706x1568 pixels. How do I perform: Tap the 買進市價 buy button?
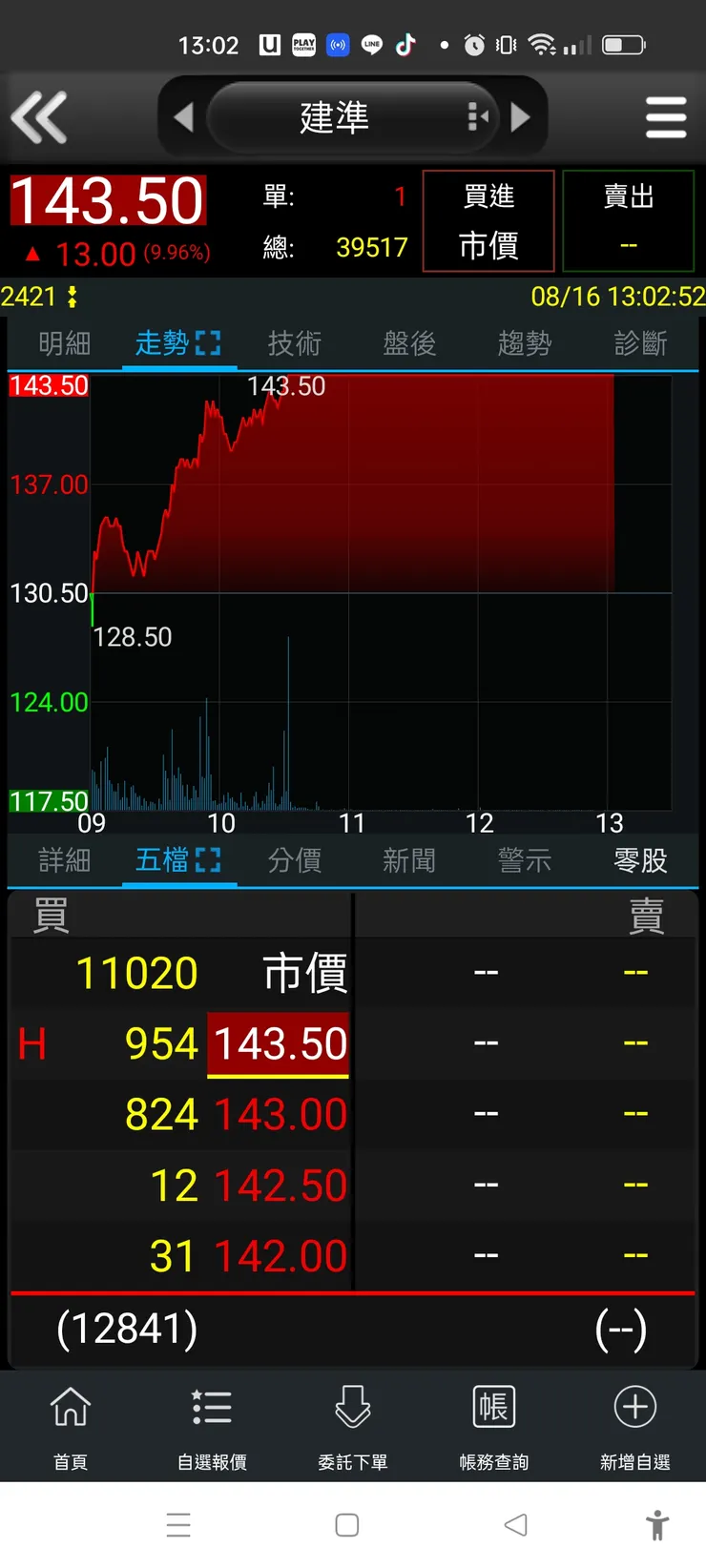click(x=488, y=219)
